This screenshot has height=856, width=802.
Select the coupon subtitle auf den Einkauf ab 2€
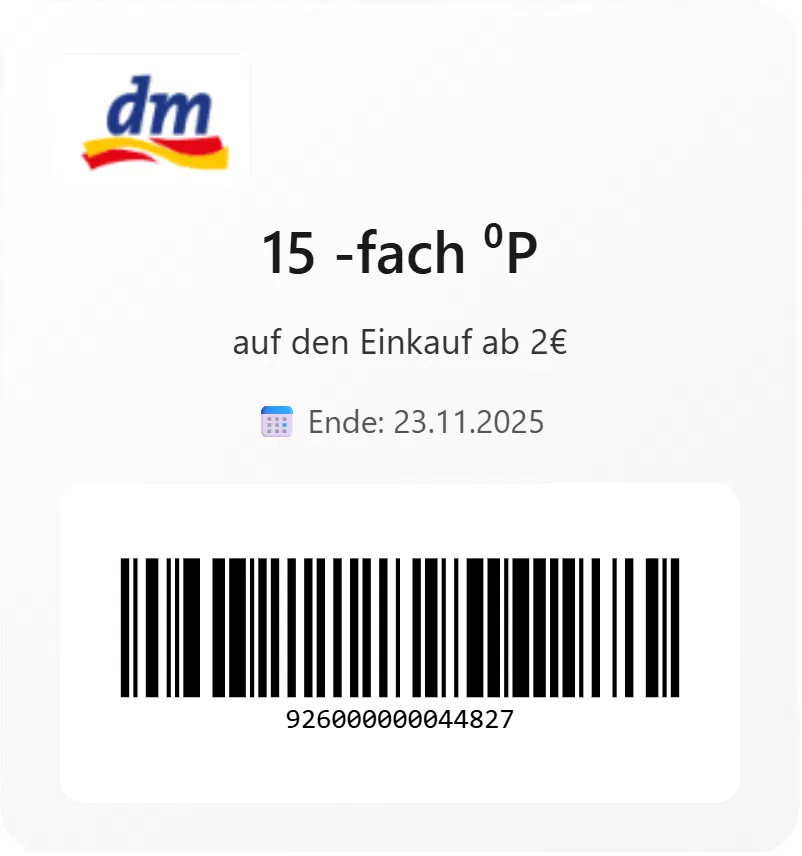(400, 343)
